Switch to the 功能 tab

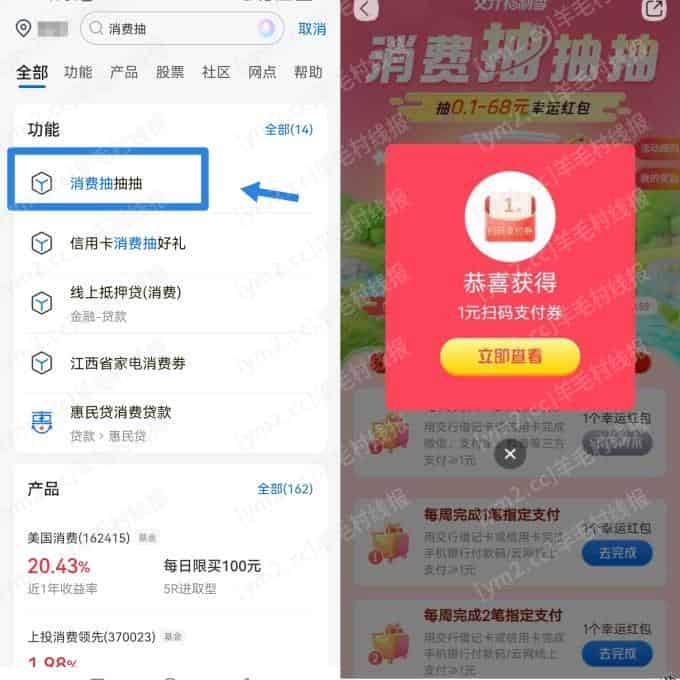click(x=78, y=72)
